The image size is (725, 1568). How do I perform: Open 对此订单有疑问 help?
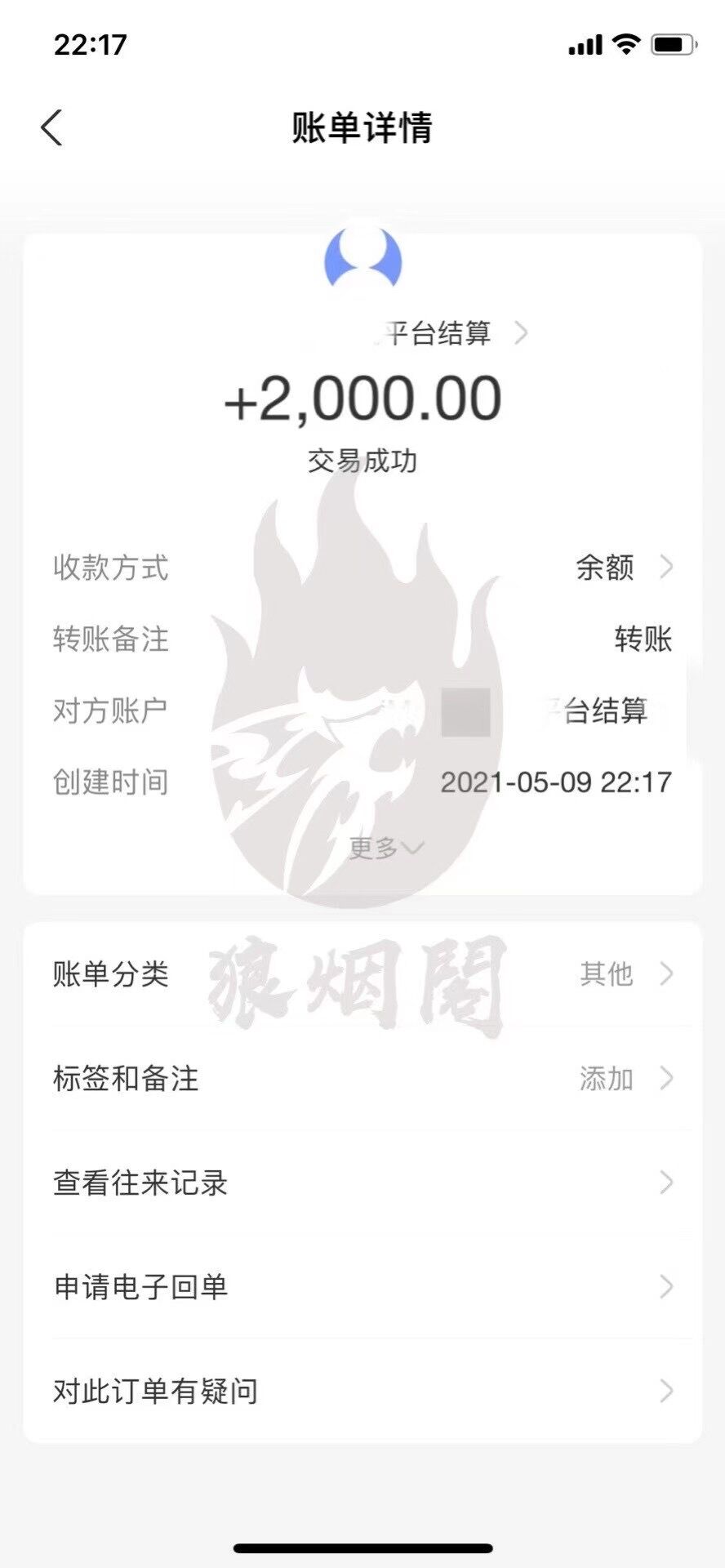362,1391
